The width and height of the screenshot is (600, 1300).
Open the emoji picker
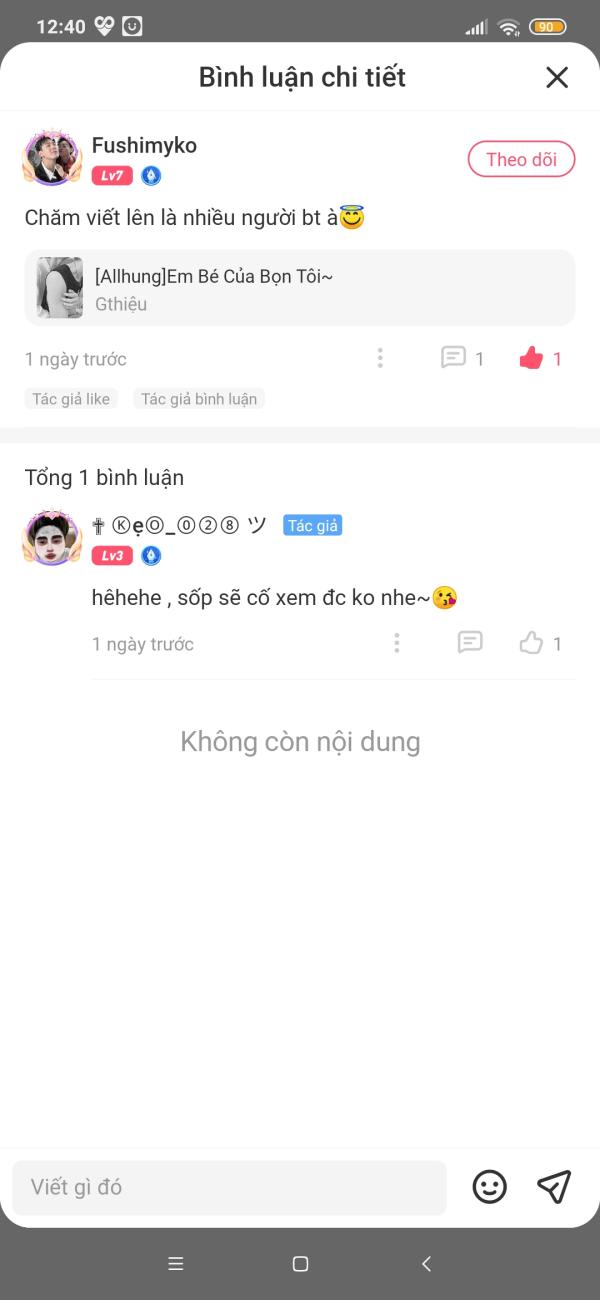pos(489,1187)
